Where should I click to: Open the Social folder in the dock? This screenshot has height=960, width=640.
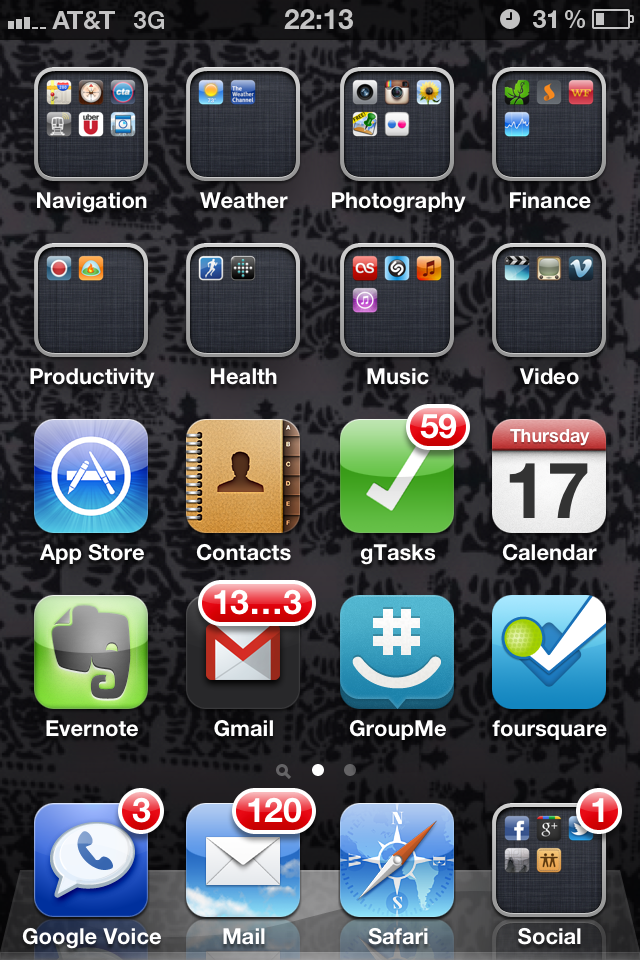(x=549, y=860)
